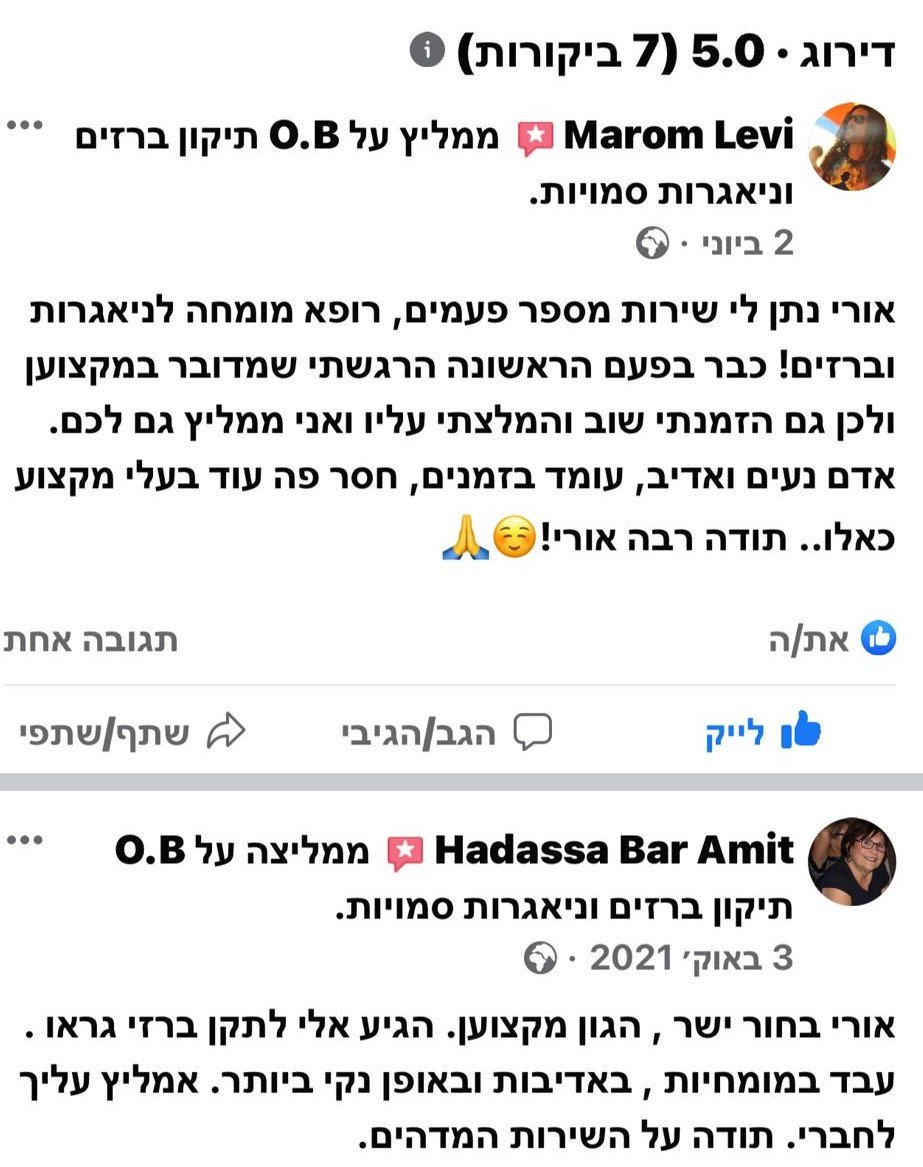The width and height of the screenshot is (923, 1167).
Task: View the one comment on Marom's review
Action: 90,640
